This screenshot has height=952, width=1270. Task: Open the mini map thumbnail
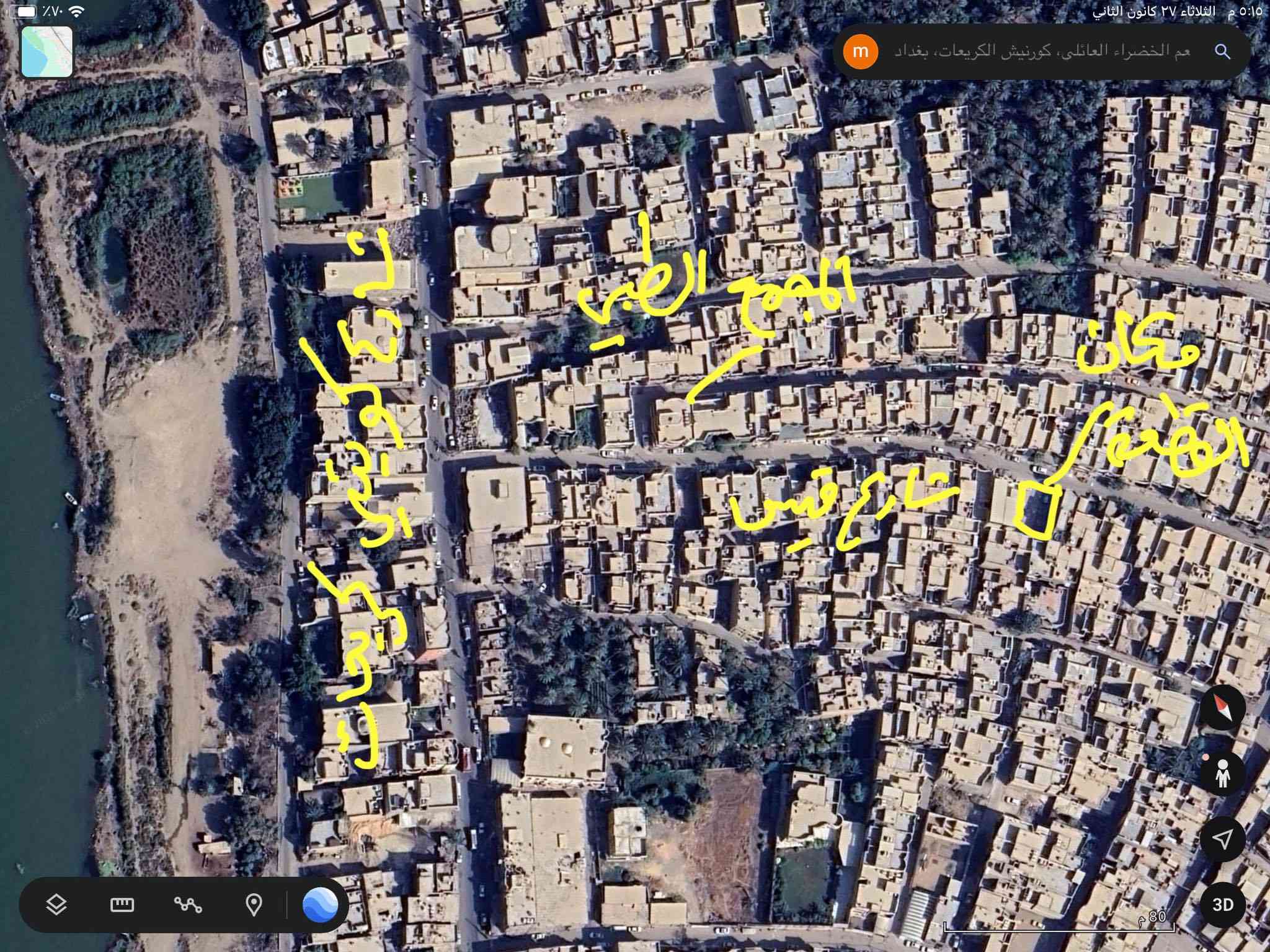point(47,51)
